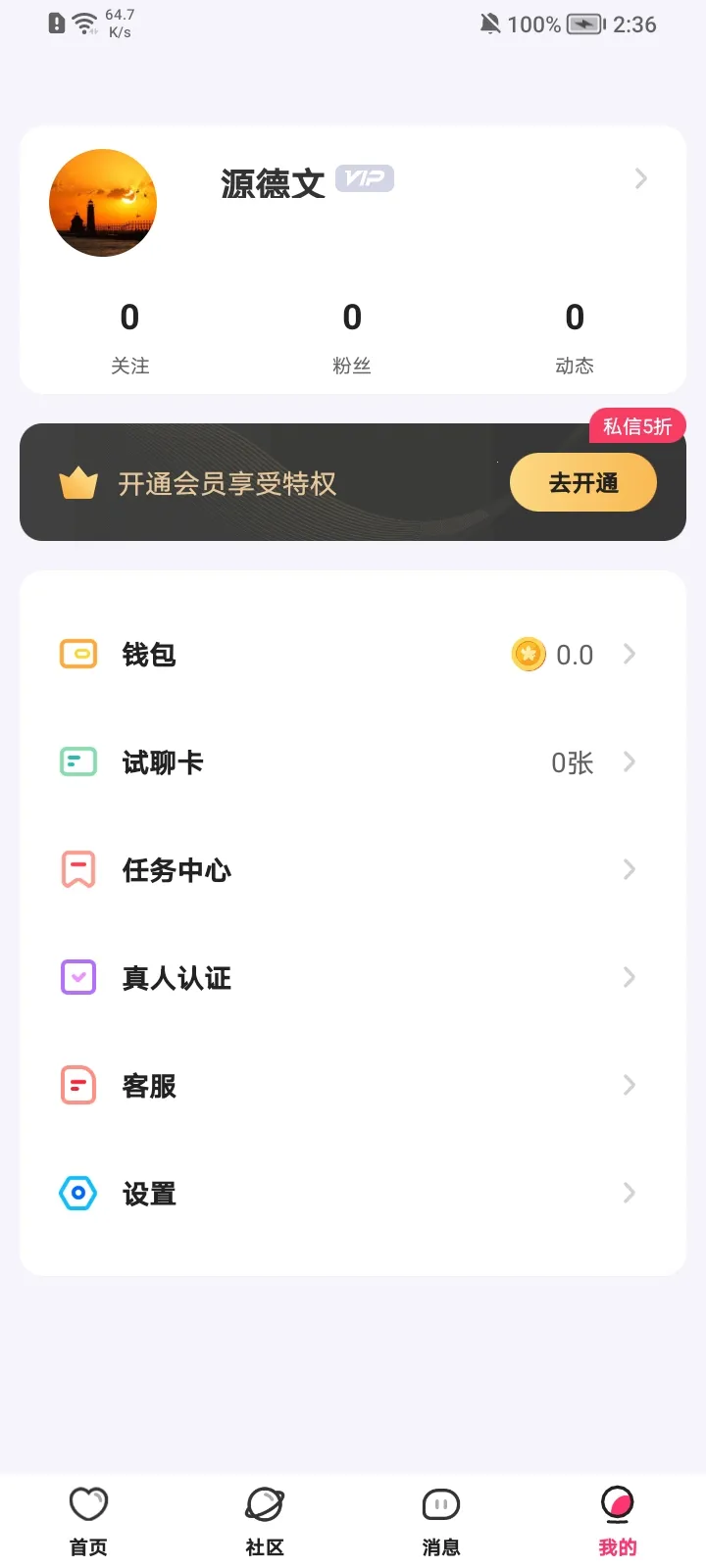Tap the 设置 settings icon
The width and height of the screenshot is (706, 1568).
point(78,1193)
